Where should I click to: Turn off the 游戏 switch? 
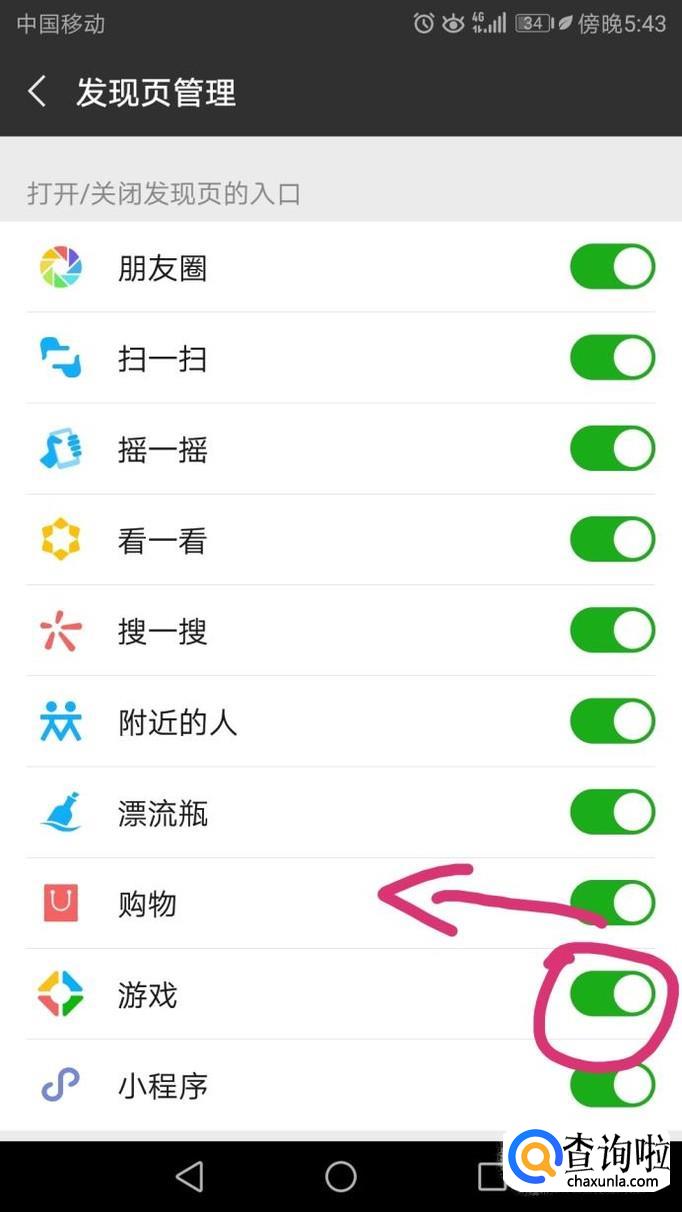612,994
